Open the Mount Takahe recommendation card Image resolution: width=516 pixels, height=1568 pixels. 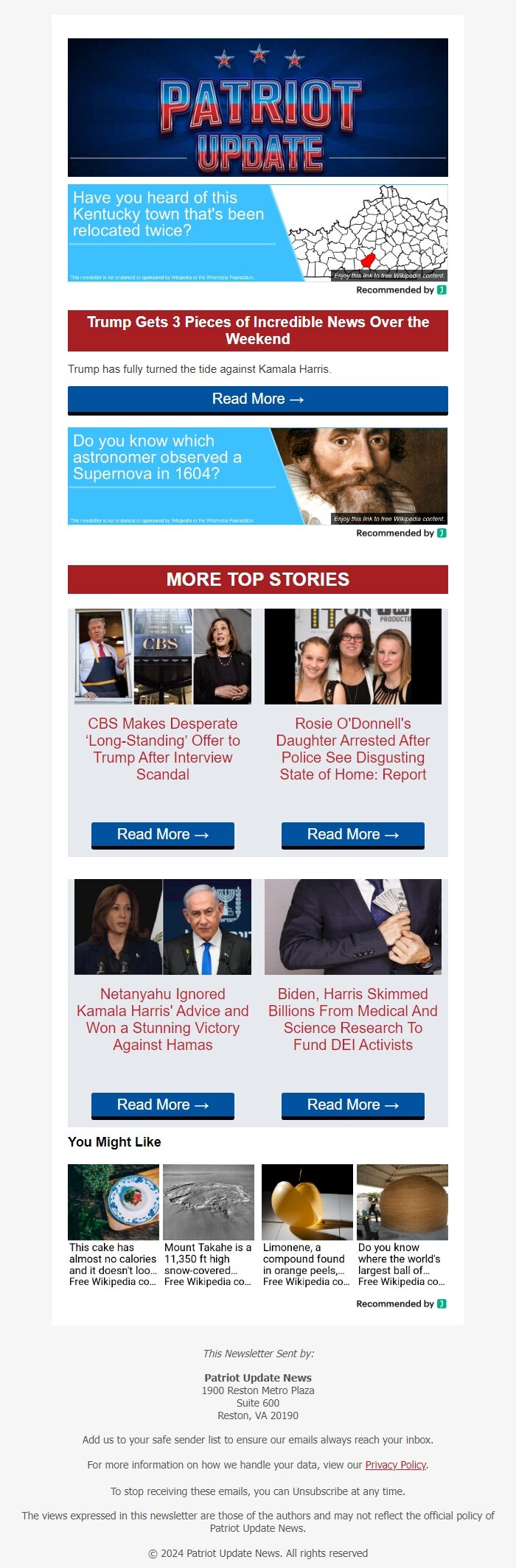pos(209,1225)
